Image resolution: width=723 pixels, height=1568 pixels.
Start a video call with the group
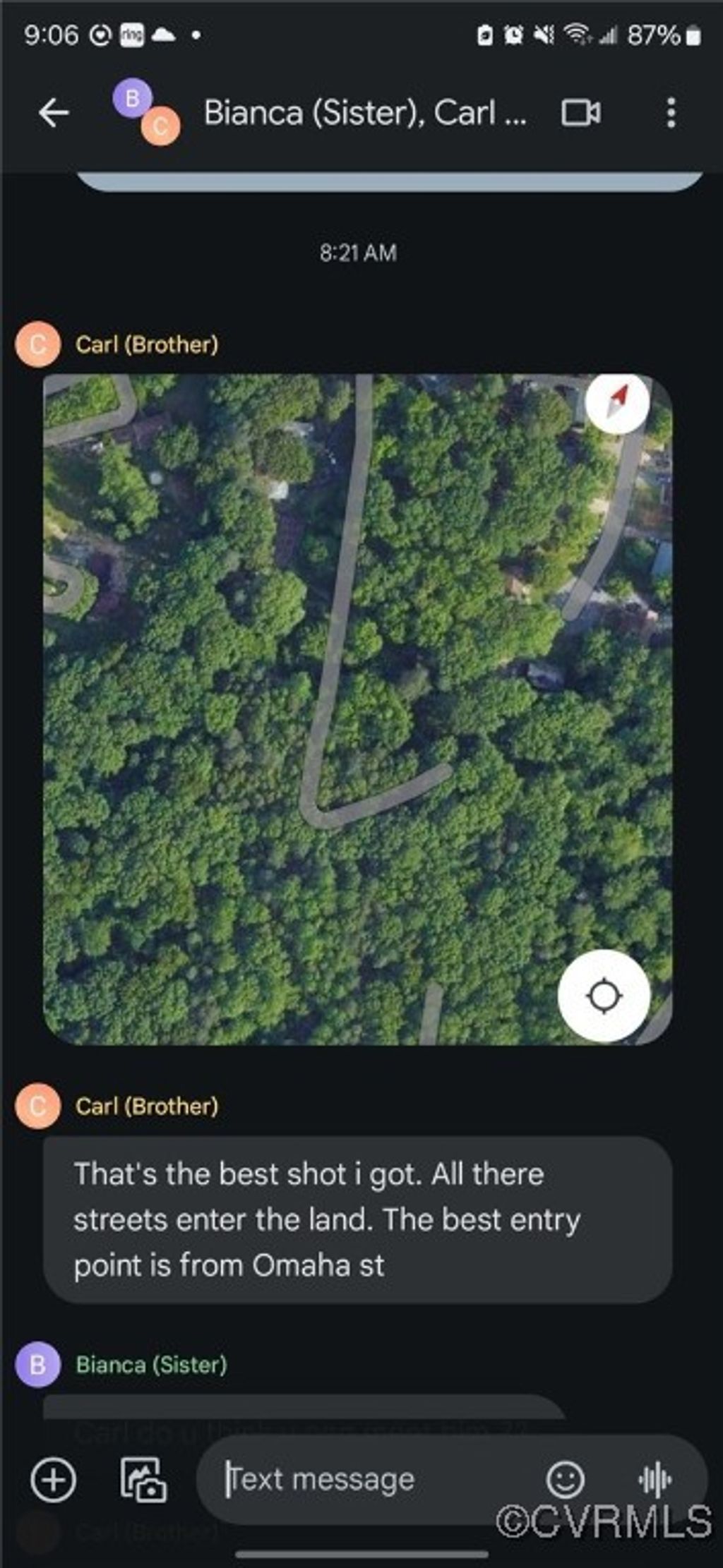pos(580,112)
